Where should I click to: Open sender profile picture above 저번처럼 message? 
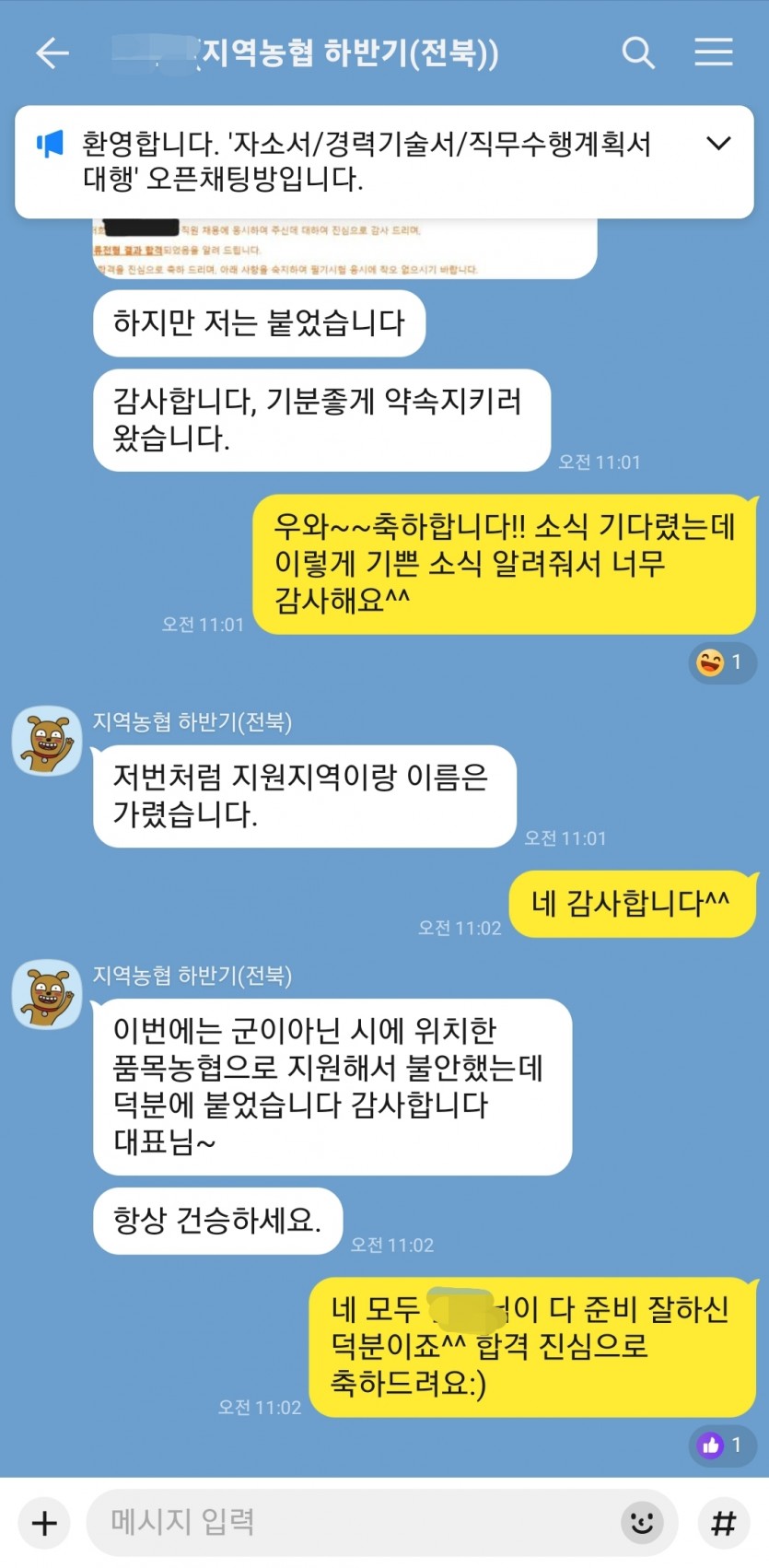point(47,740)
